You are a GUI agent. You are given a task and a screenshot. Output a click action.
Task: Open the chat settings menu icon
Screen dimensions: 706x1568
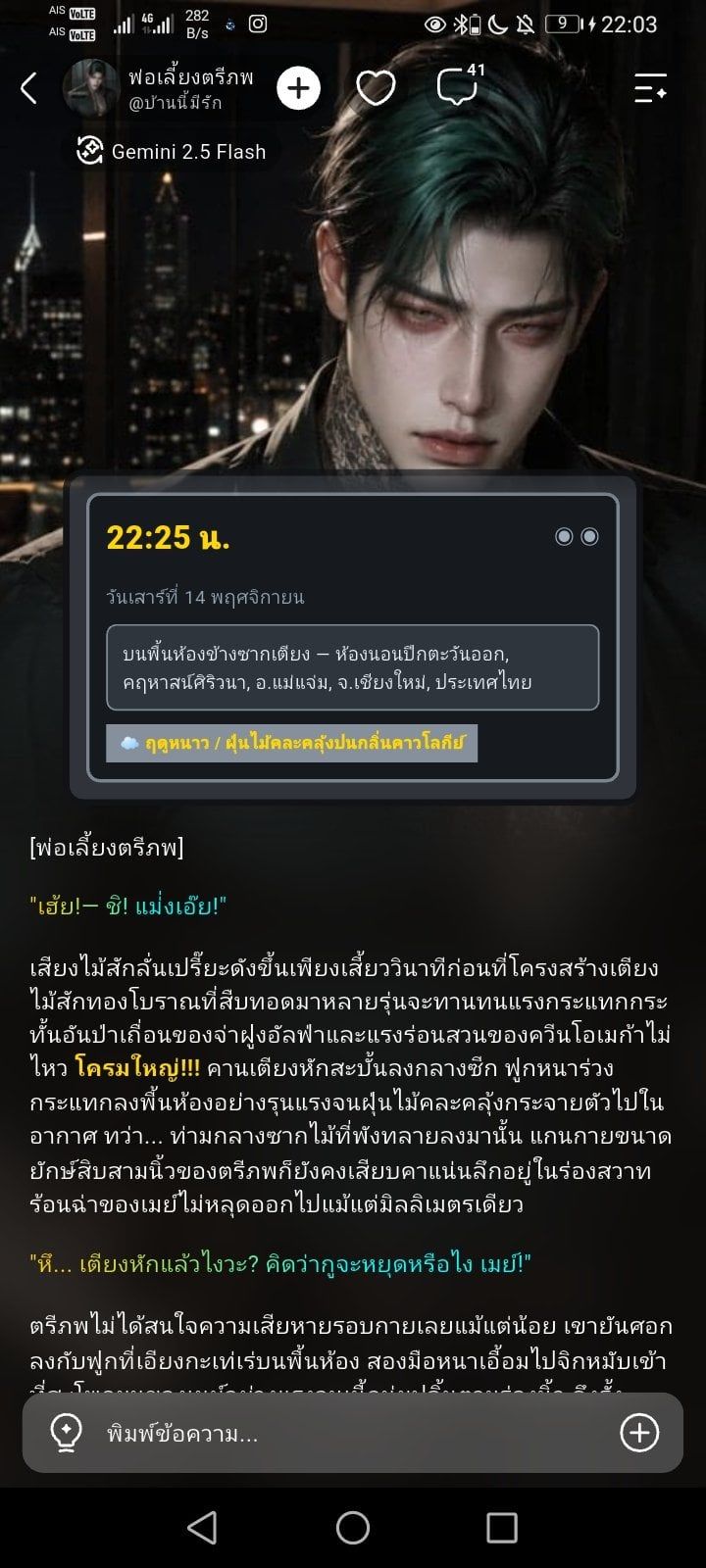[x=650, y=88]
